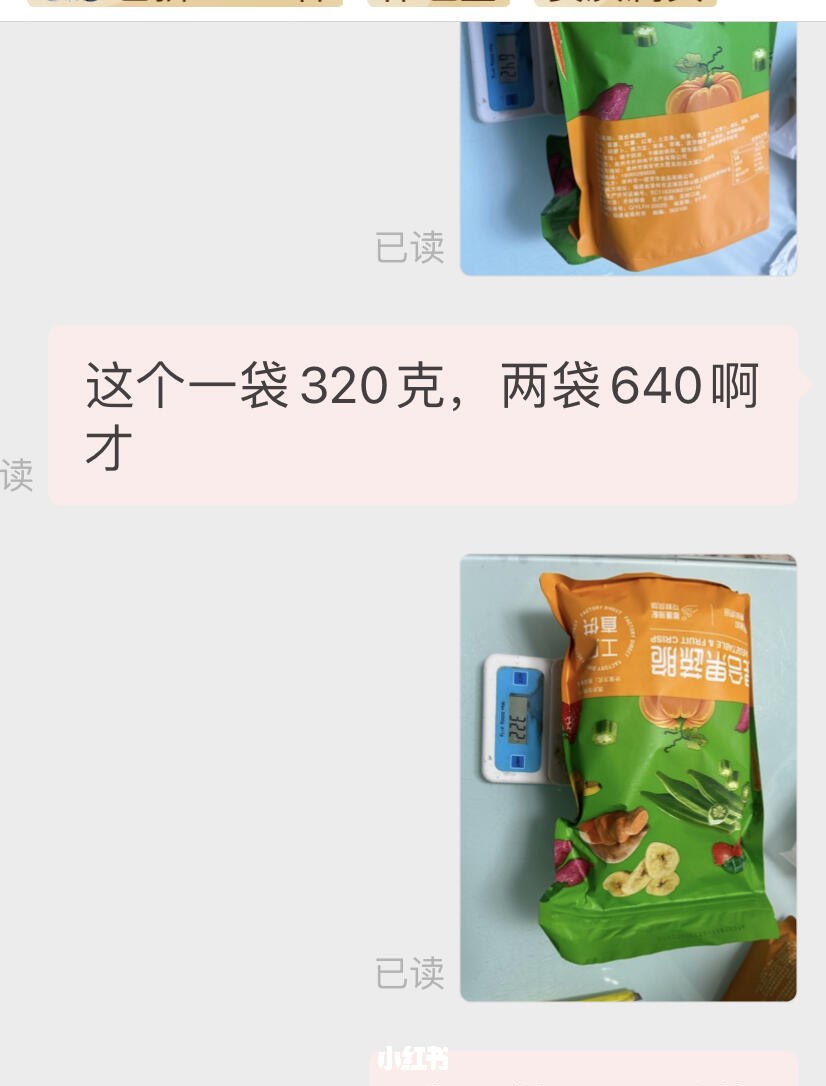Tap the pink message bubble about 320克
The height and width of the screenshot is (1086, 826).
click(x=420, y=410)
